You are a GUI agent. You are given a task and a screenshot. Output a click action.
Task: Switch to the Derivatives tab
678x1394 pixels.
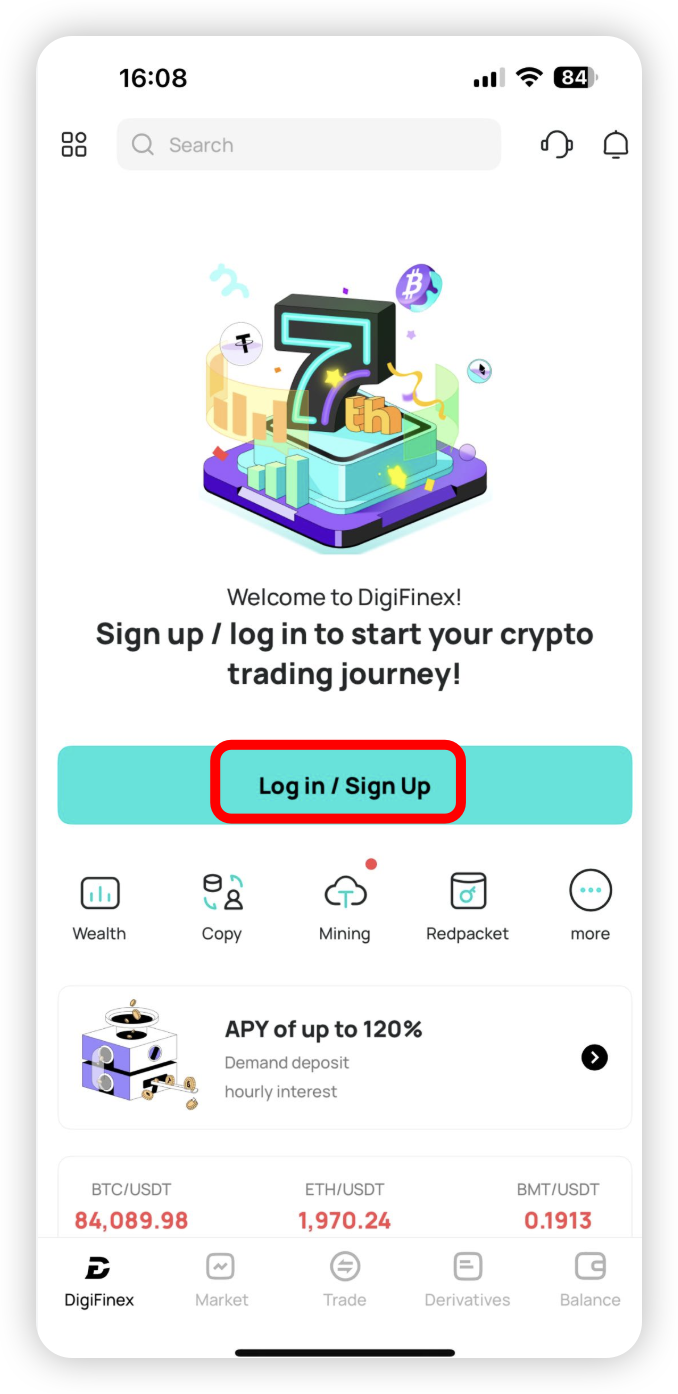click(467, 1281)
